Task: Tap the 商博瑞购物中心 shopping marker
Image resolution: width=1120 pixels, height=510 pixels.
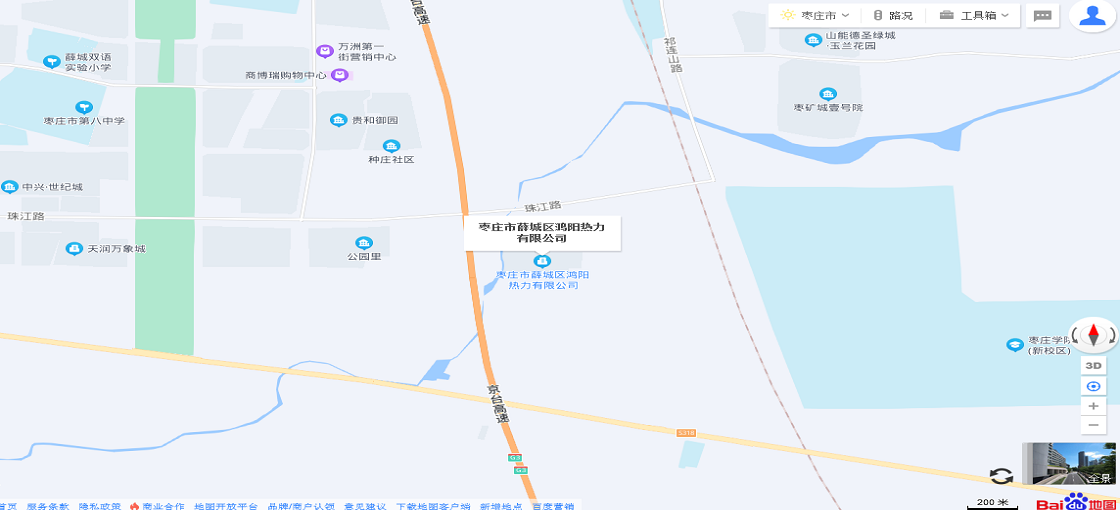Action: tap(339, 75)
